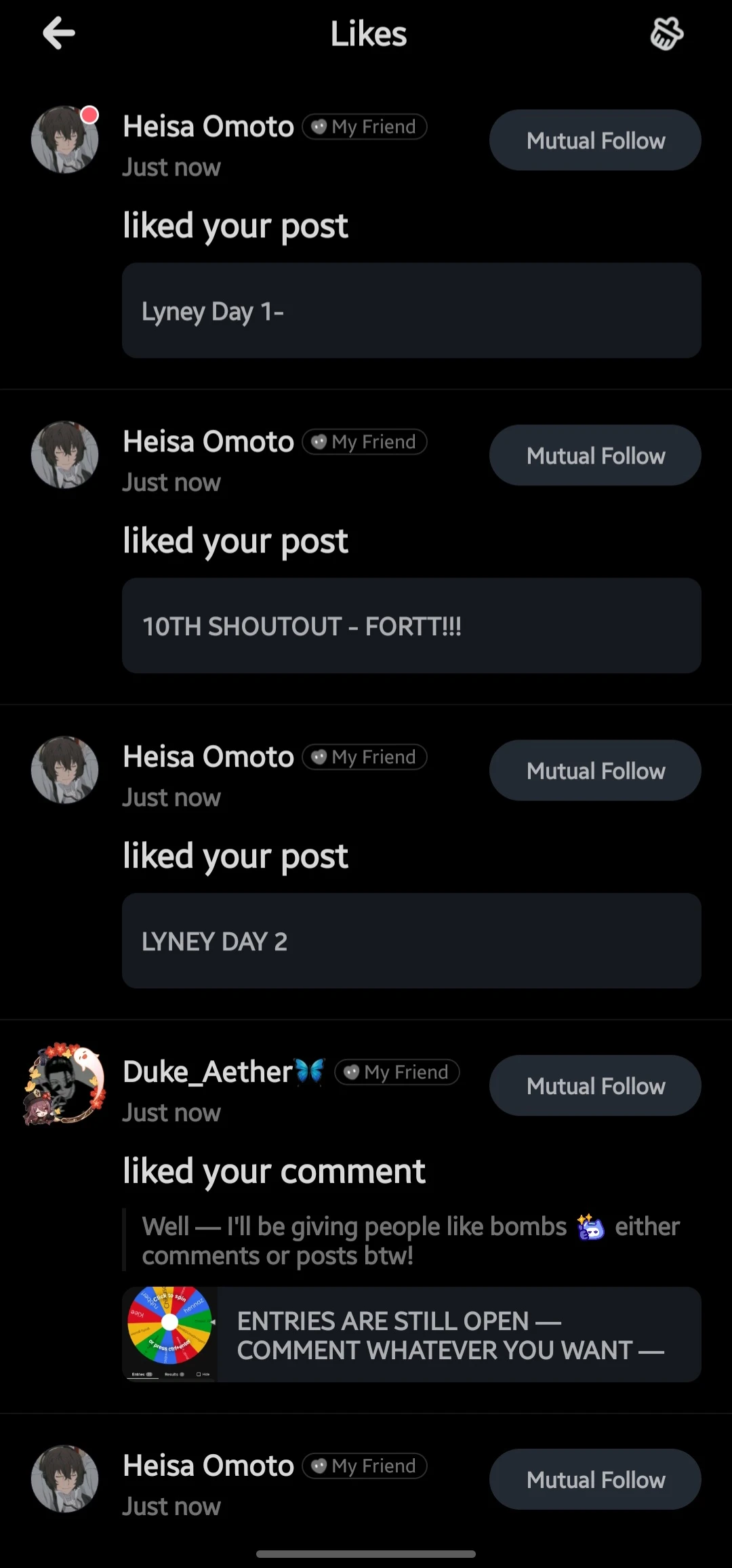Viewport: 732px width, 1568px height.
Task: Tap Mutual Follow on the LYNEY DAY 2 notification
Action: 594,770
